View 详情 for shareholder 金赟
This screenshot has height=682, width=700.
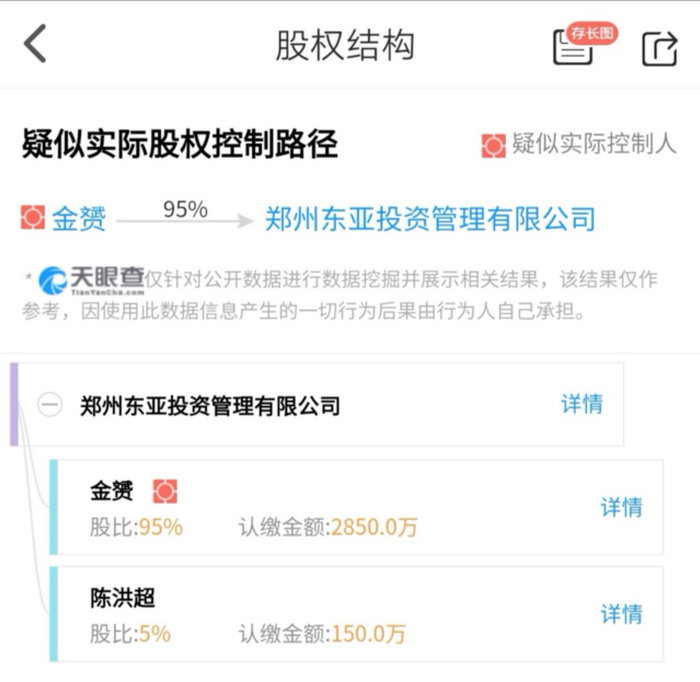point(621,507)
